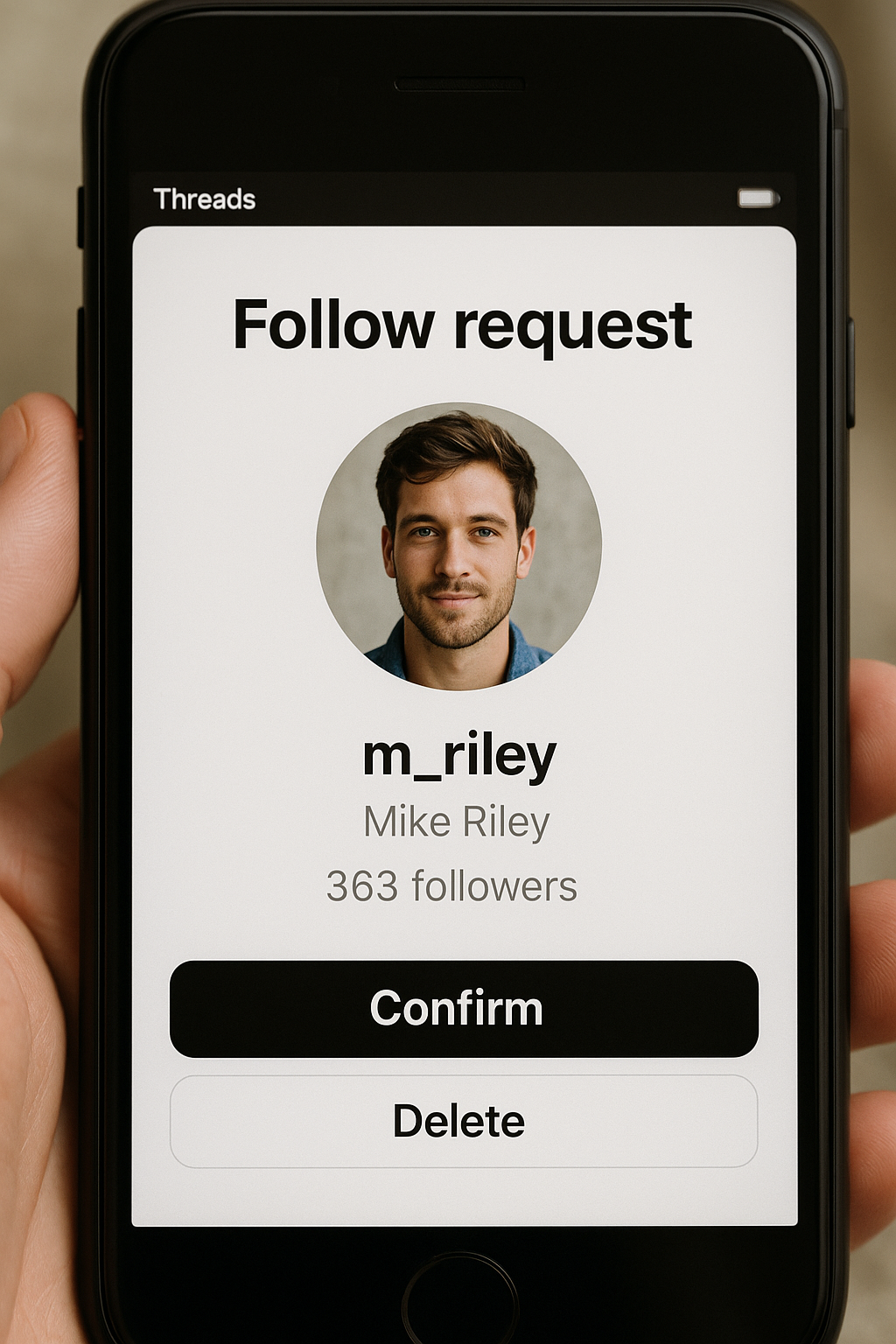Delete Mike Riley's follow request
Viewport: 896px width, 1344px height.
(x=464, y=1121)
